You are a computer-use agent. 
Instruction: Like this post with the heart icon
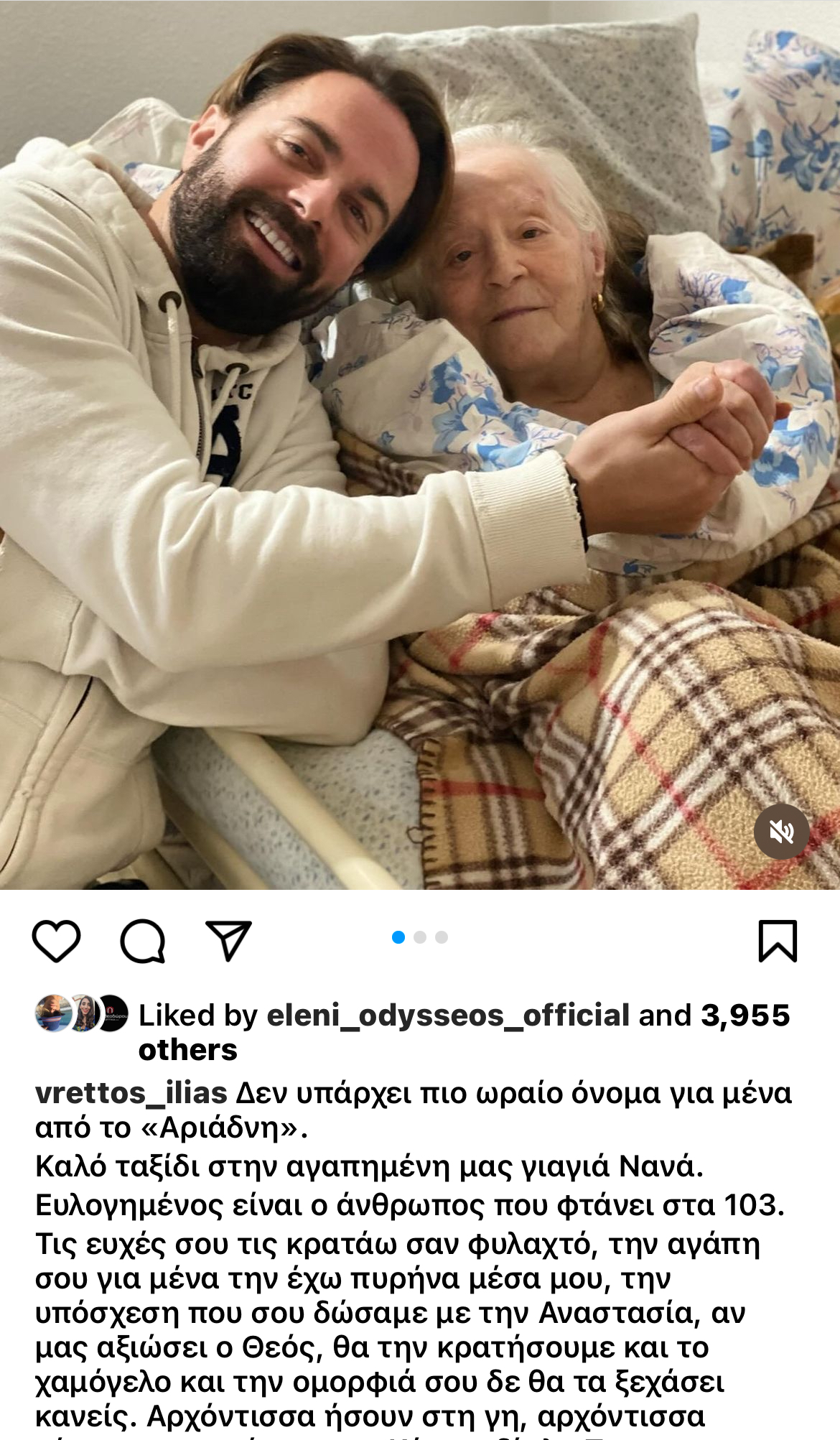click(56, 940)
